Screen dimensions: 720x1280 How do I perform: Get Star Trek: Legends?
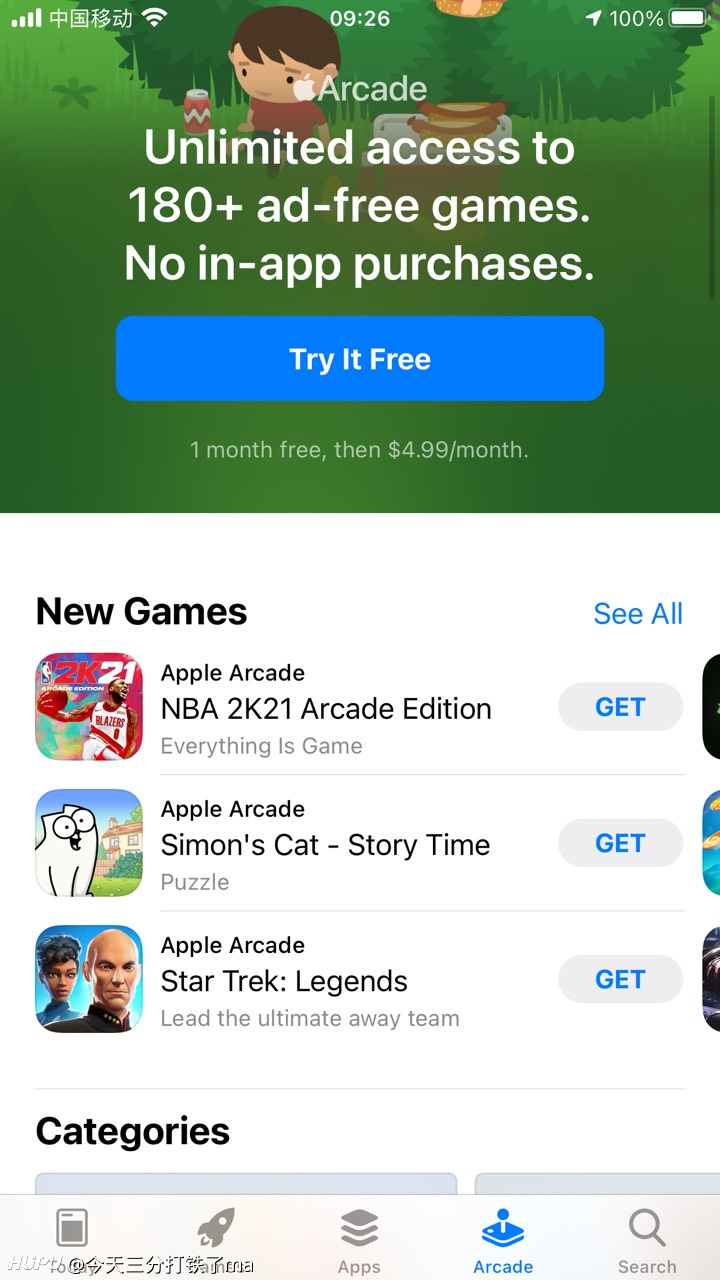(x=620, y=979)
